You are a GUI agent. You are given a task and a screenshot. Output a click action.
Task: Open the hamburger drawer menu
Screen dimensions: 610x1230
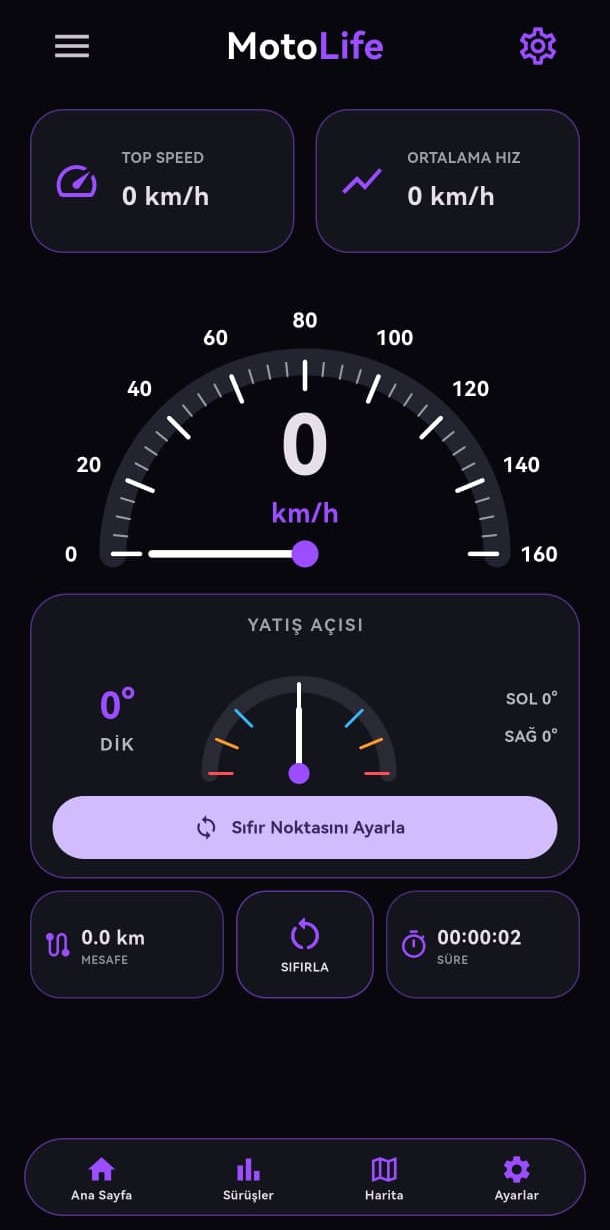coord(72,46)
